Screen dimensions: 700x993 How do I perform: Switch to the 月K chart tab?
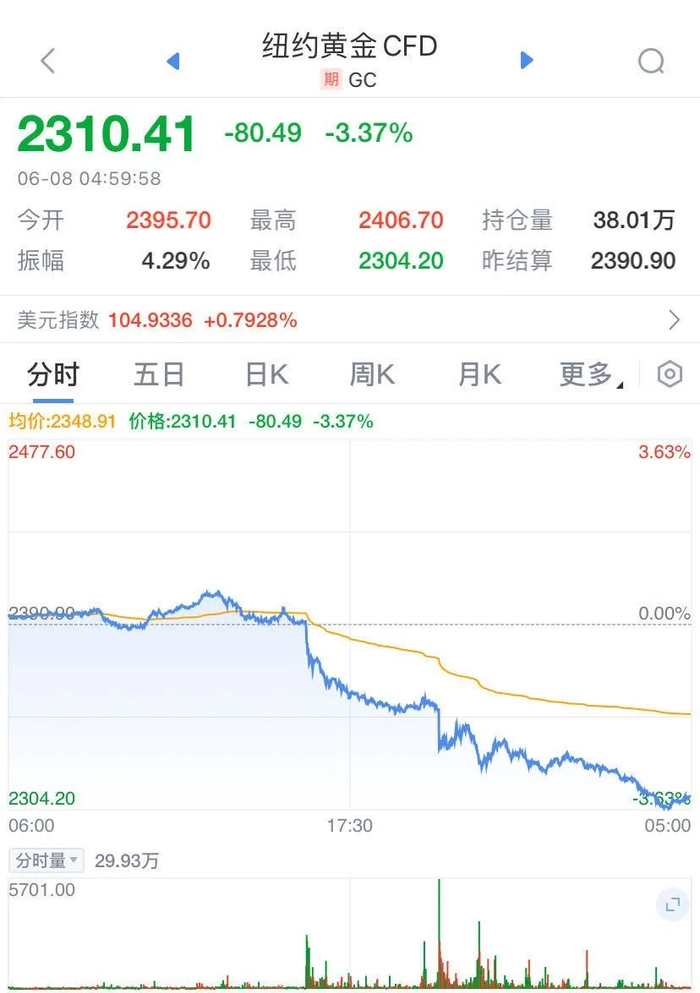pos(478,375)
